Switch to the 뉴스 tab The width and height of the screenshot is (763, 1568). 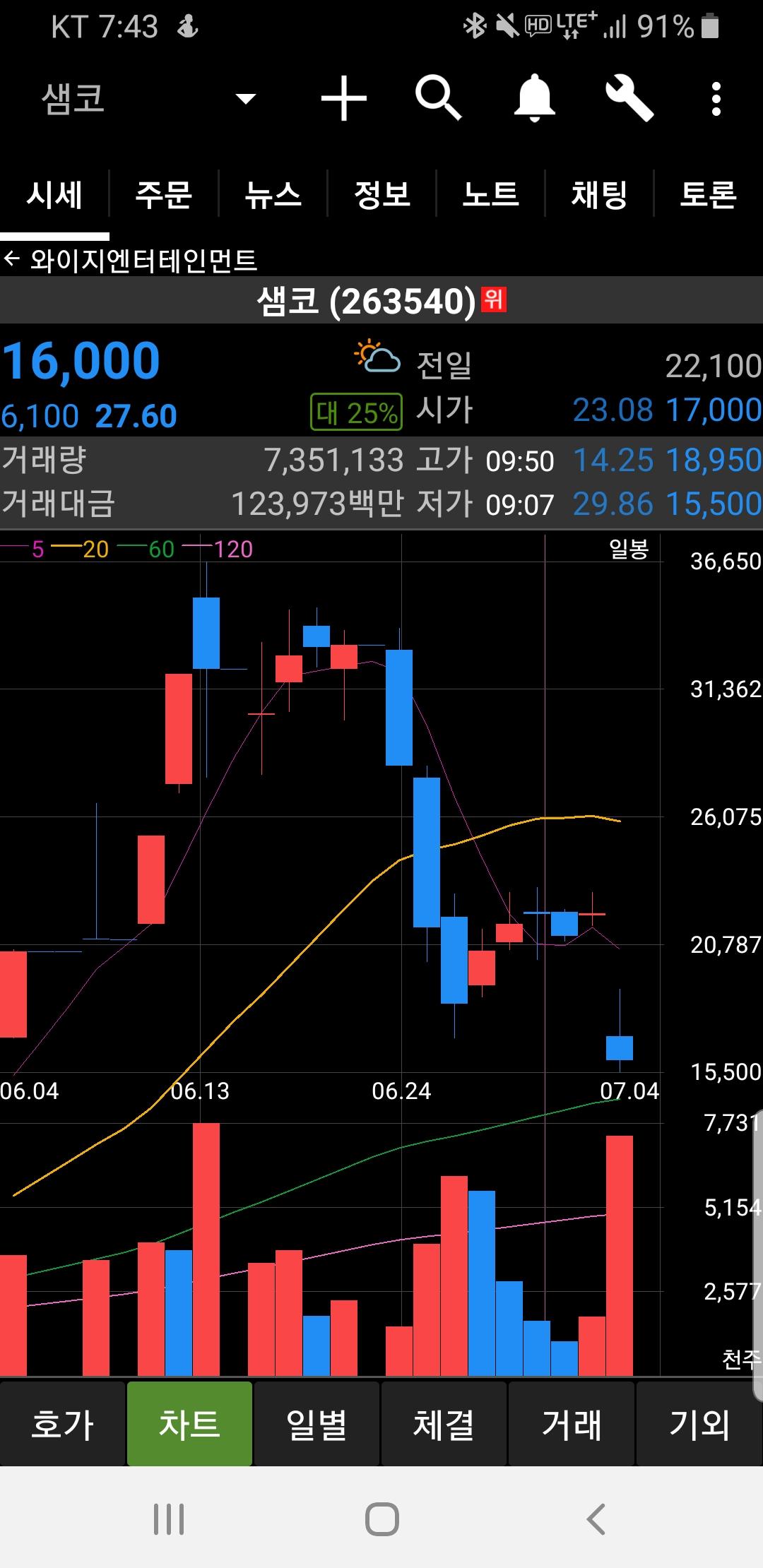[273, 195]
